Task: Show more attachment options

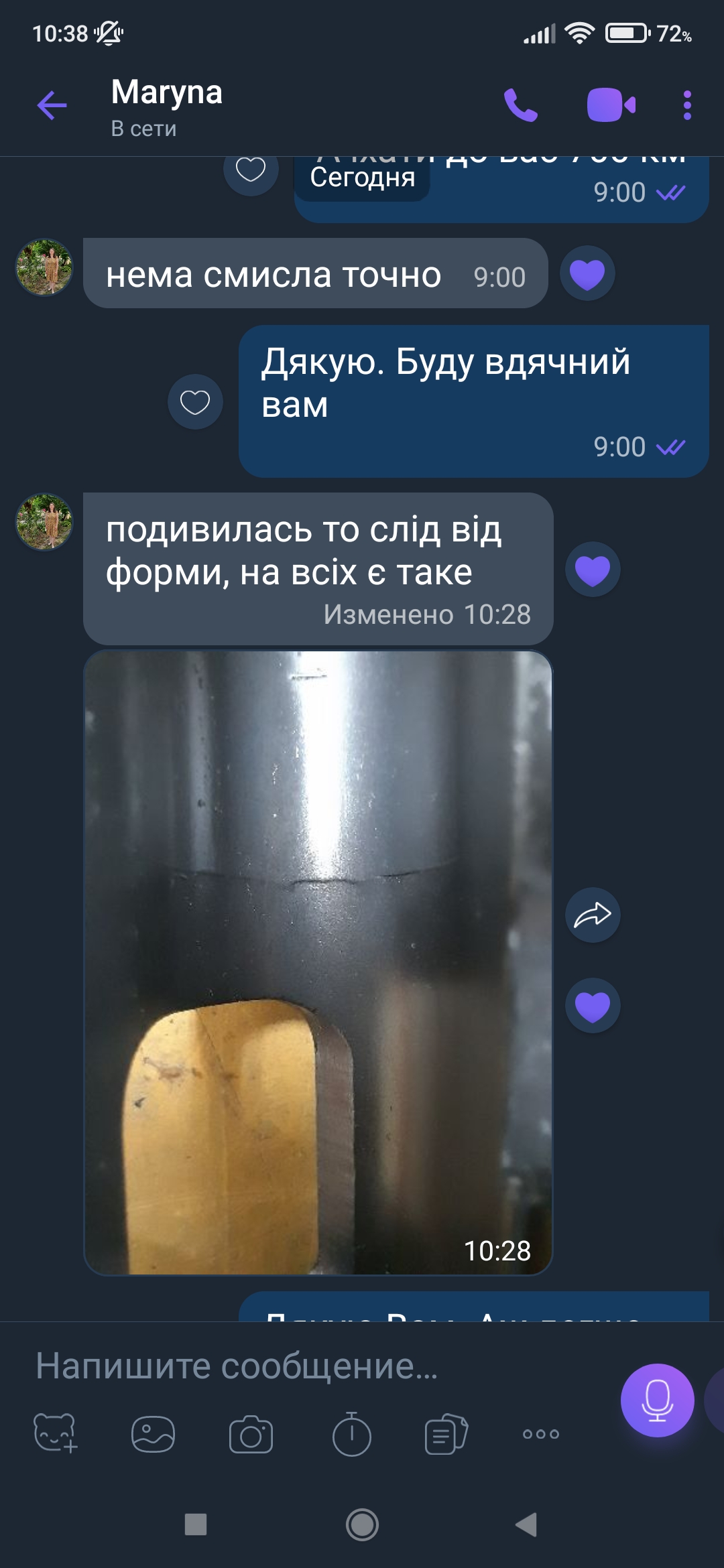Action: (541, 1434)
